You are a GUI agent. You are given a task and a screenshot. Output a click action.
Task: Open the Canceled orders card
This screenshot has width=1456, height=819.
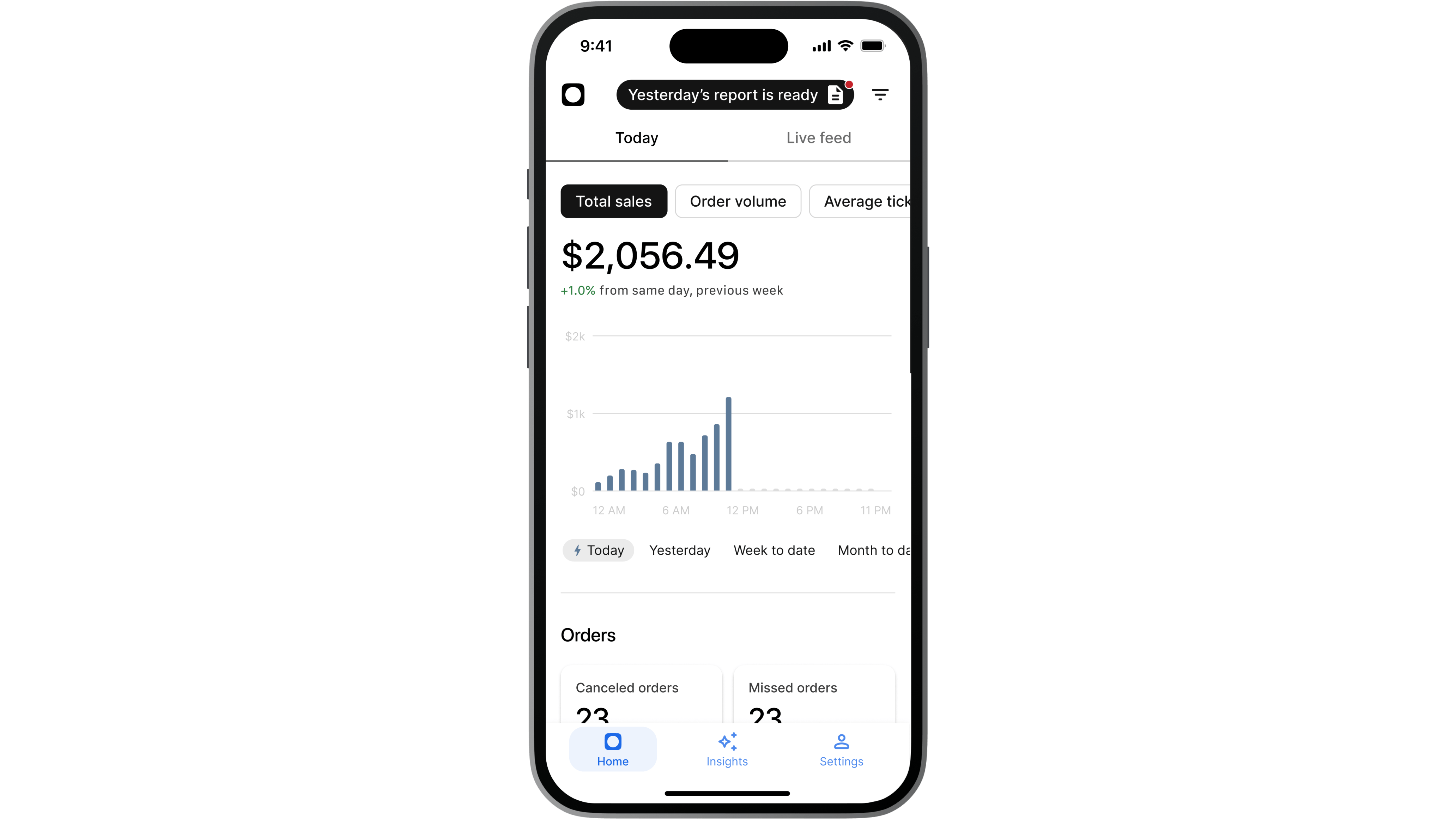pyautogui.click(x=641, y=695)
